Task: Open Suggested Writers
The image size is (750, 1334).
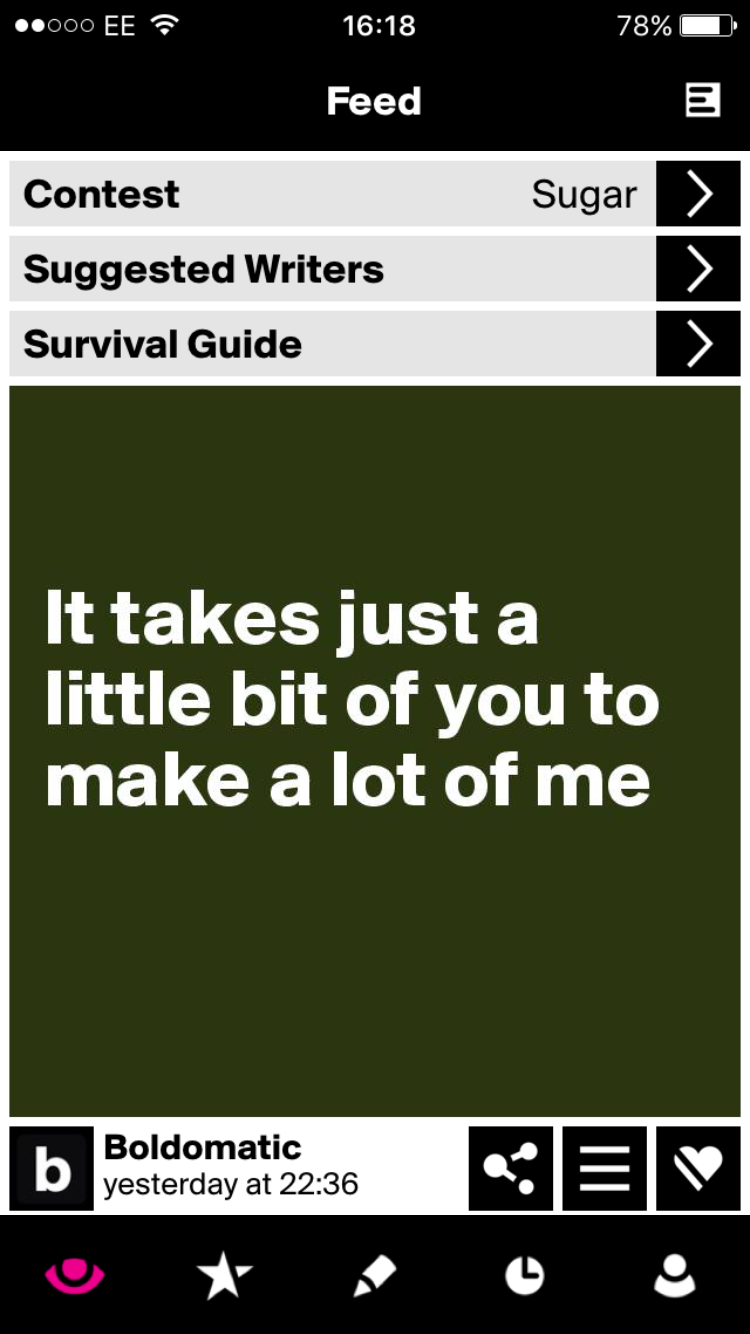Action: click(x=375, y=269)
